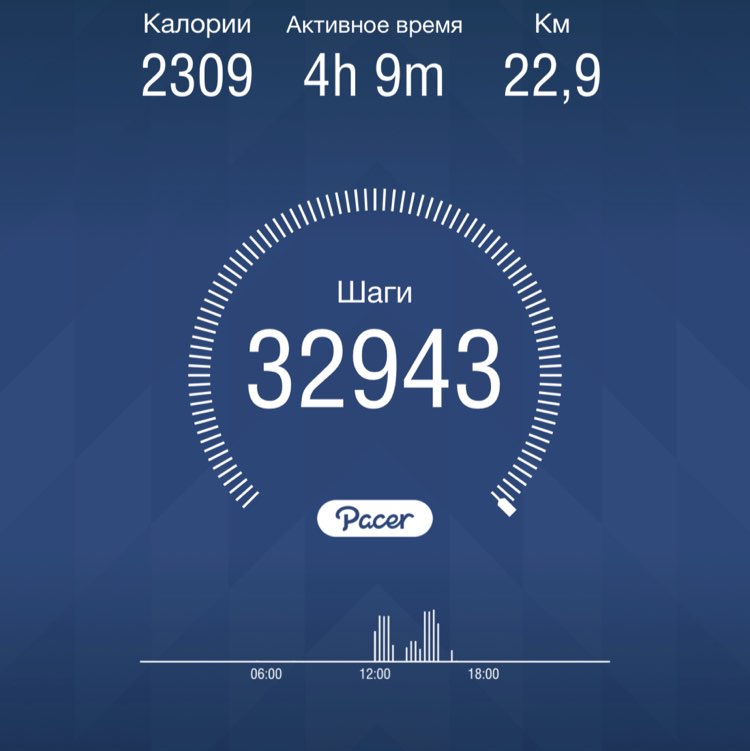Viewport: 750px width, 751px height.
Task: Select the dial progress marker tip
Action: 503,508
